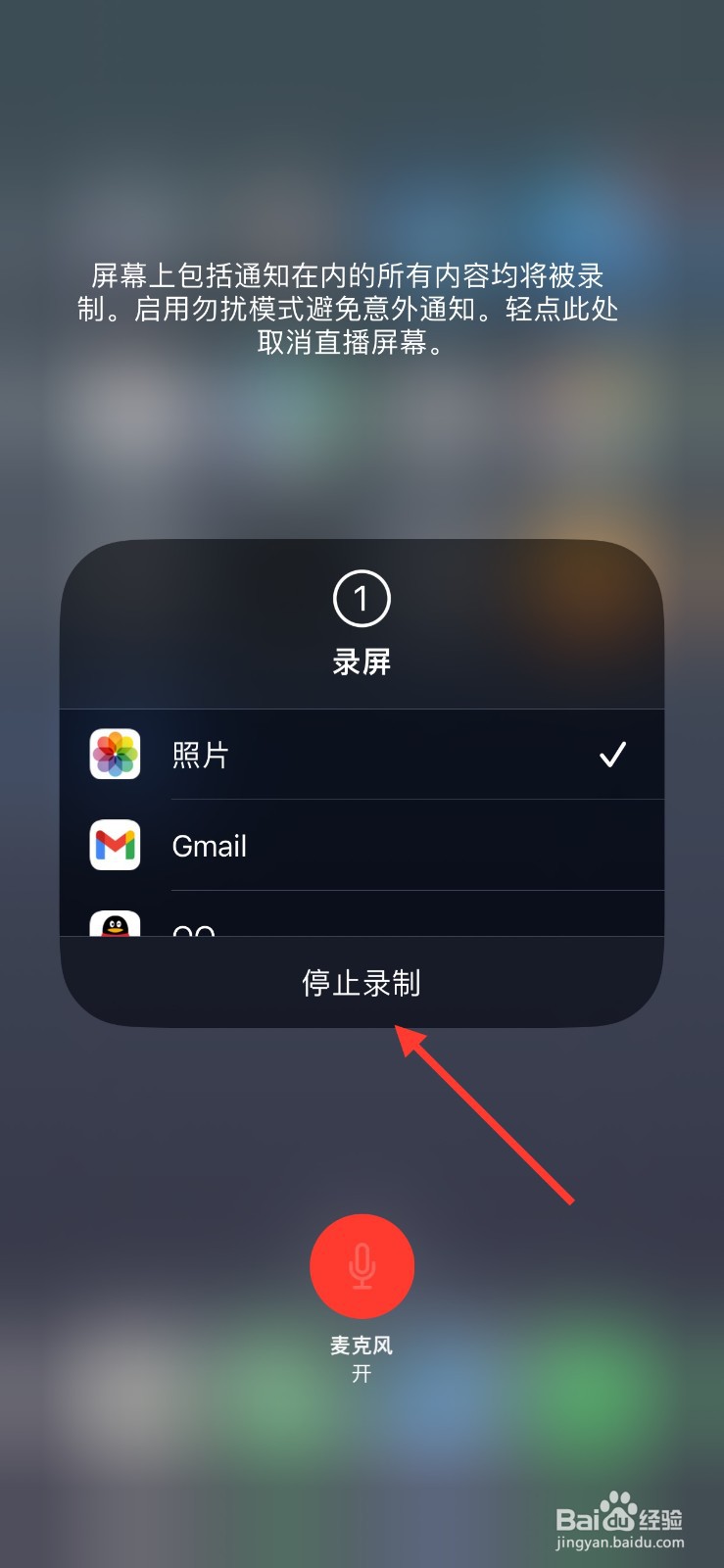The width and height of the screenshot is (724, 1568).
Task: Choose Gmail as the broadcast destination
Action: coord(362,845)
